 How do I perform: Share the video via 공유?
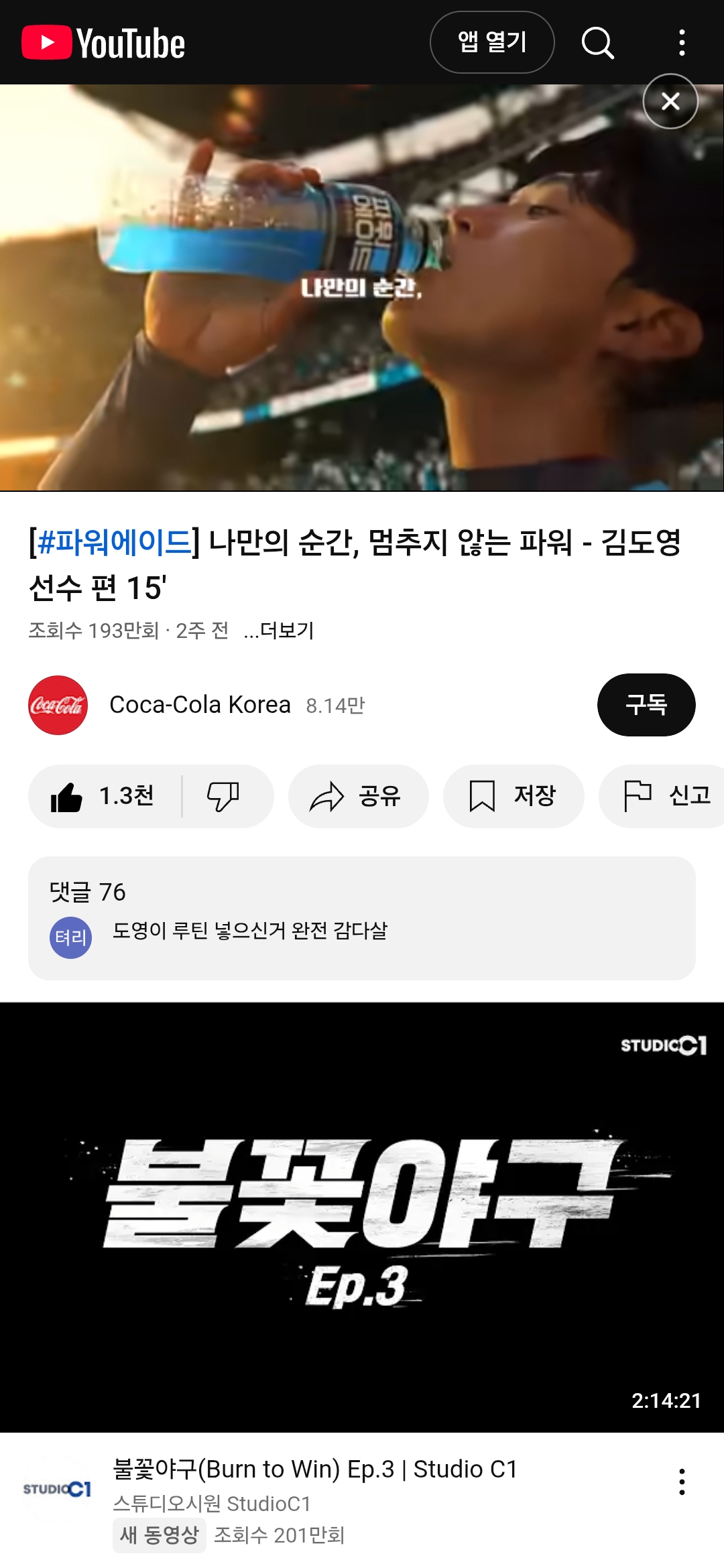pyautogui.click(x=358, y=796)
